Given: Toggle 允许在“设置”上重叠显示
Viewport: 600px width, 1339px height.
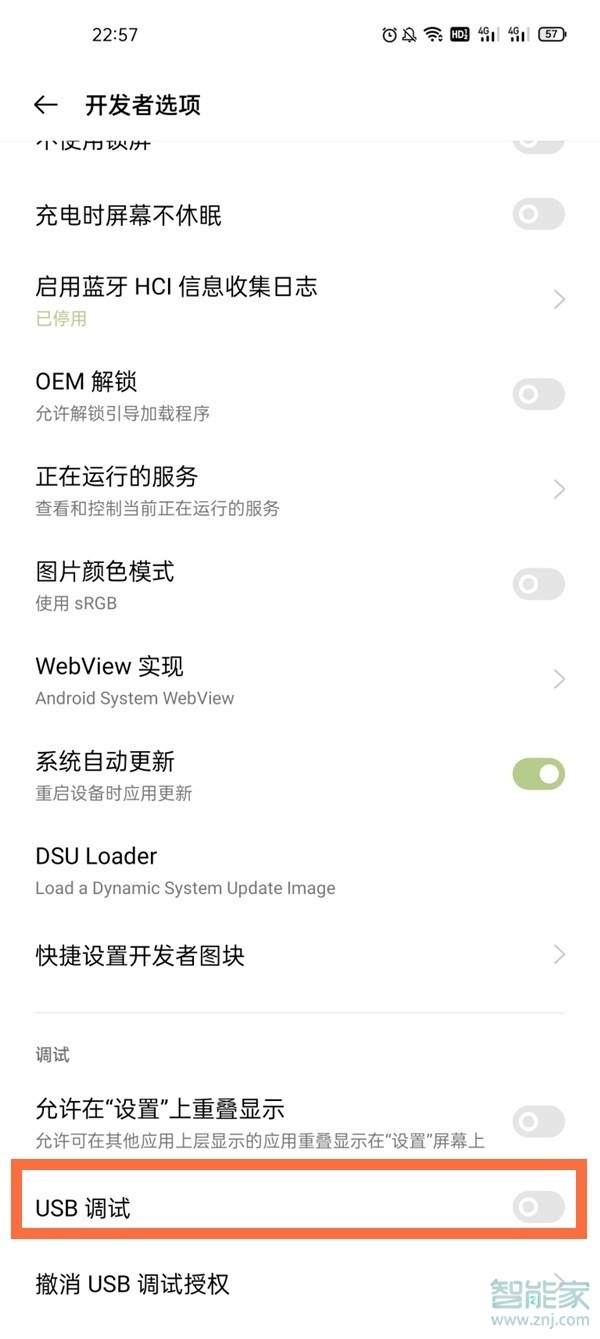Looking at the screenshot, I should (538, 1121).
